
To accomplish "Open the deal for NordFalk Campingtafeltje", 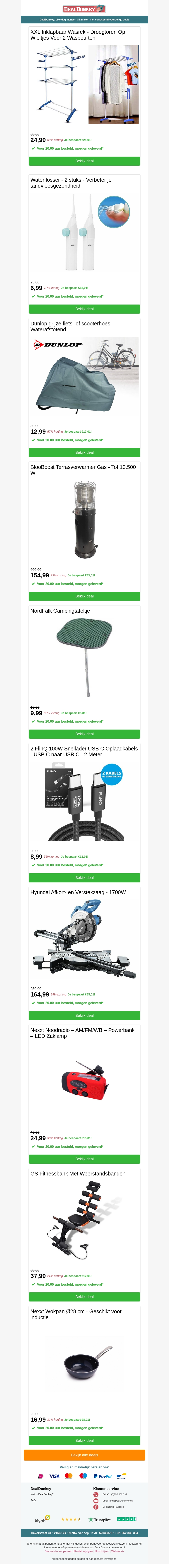I will (84, 734).
